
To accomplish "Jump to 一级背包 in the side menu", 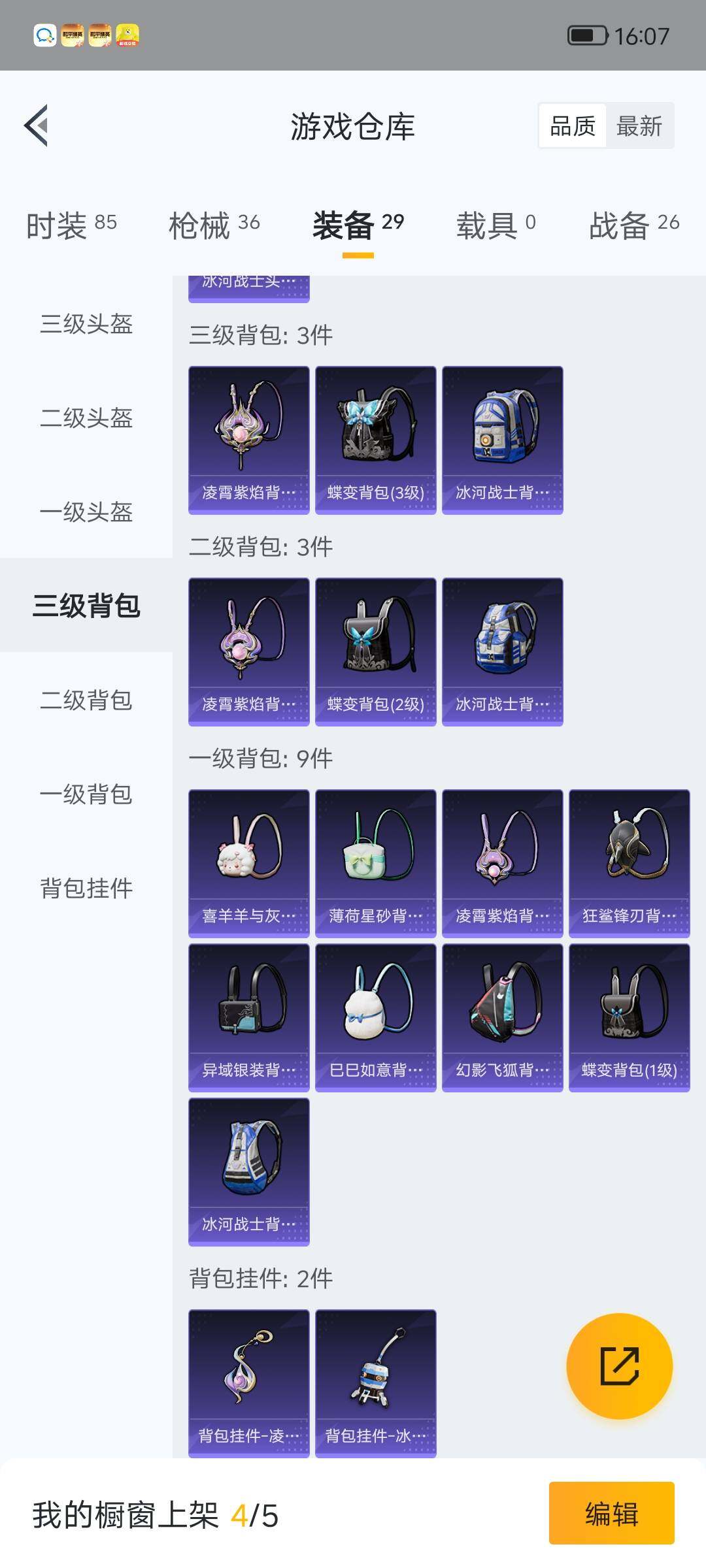I will tap(86, 794).
